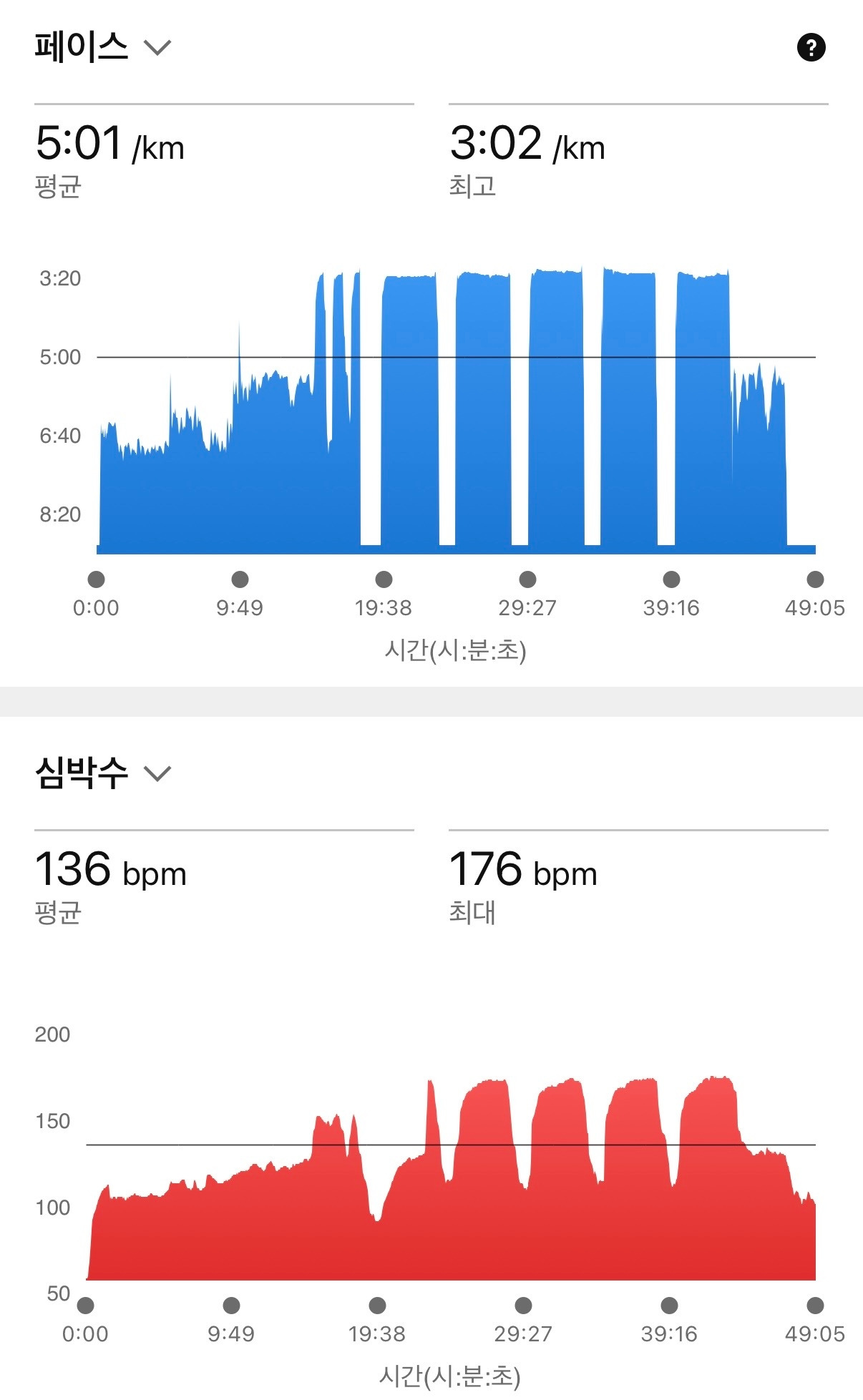Open the help question mark icon
The image size is (863, 1400).
(811, 48)
